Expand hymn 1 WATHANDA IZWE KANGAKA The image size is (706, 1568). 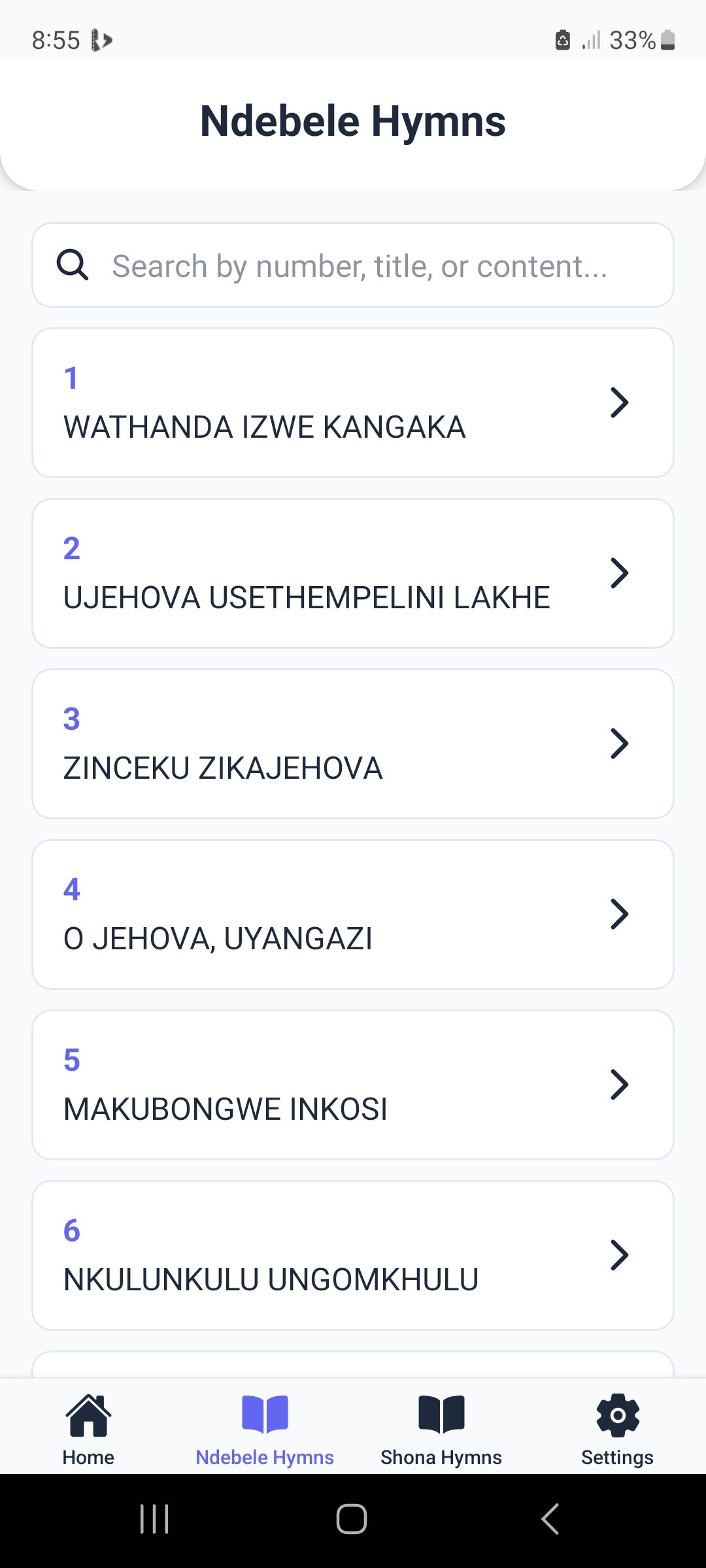point(353,402)
